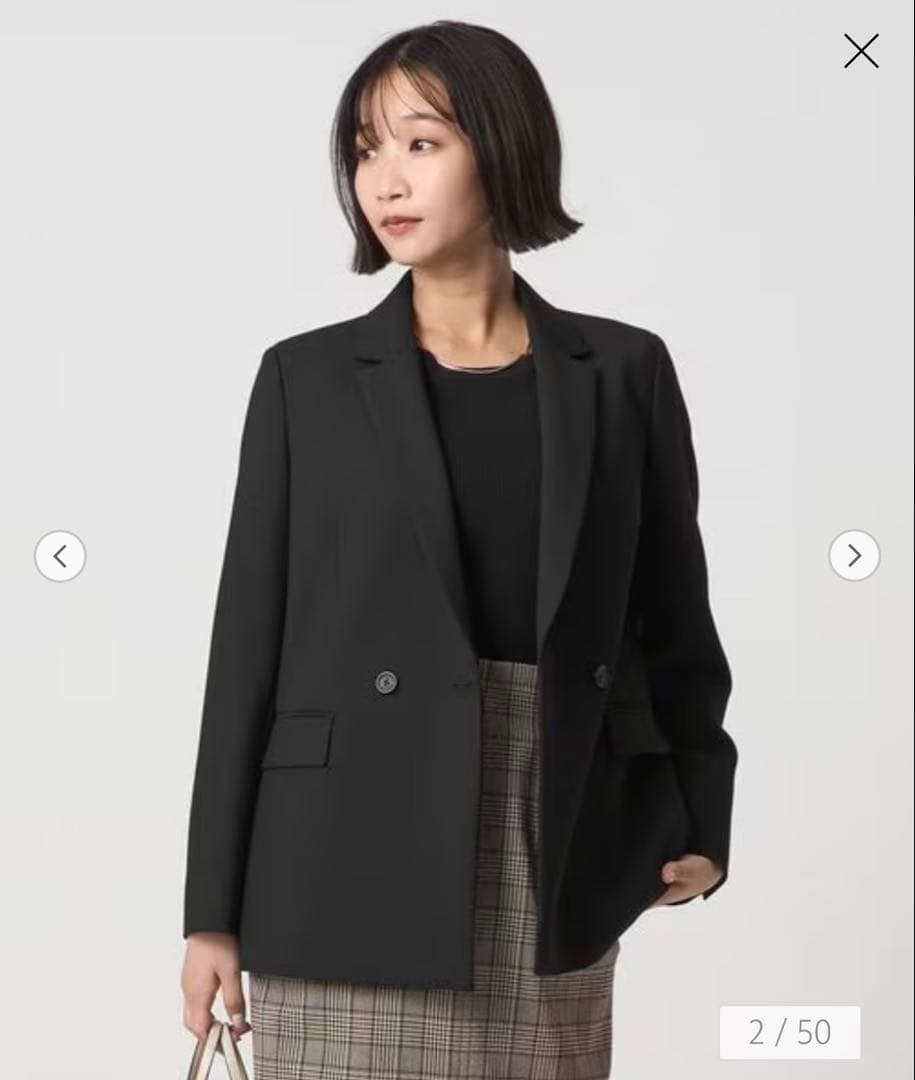Screen dimensions: 915x1080
Task: Go to the next photo
Action: 854,555
